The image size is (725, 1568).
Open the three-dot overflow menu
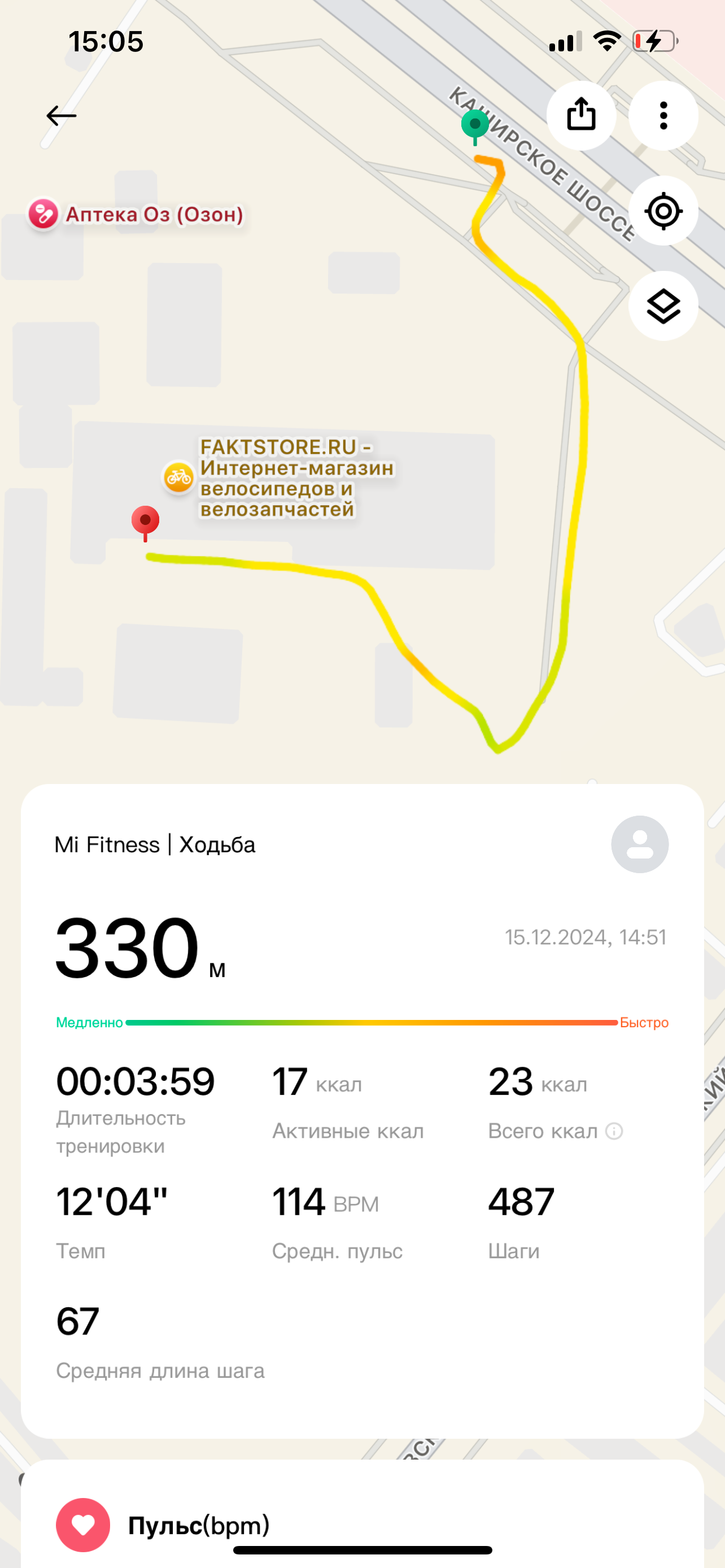(663, 115)
